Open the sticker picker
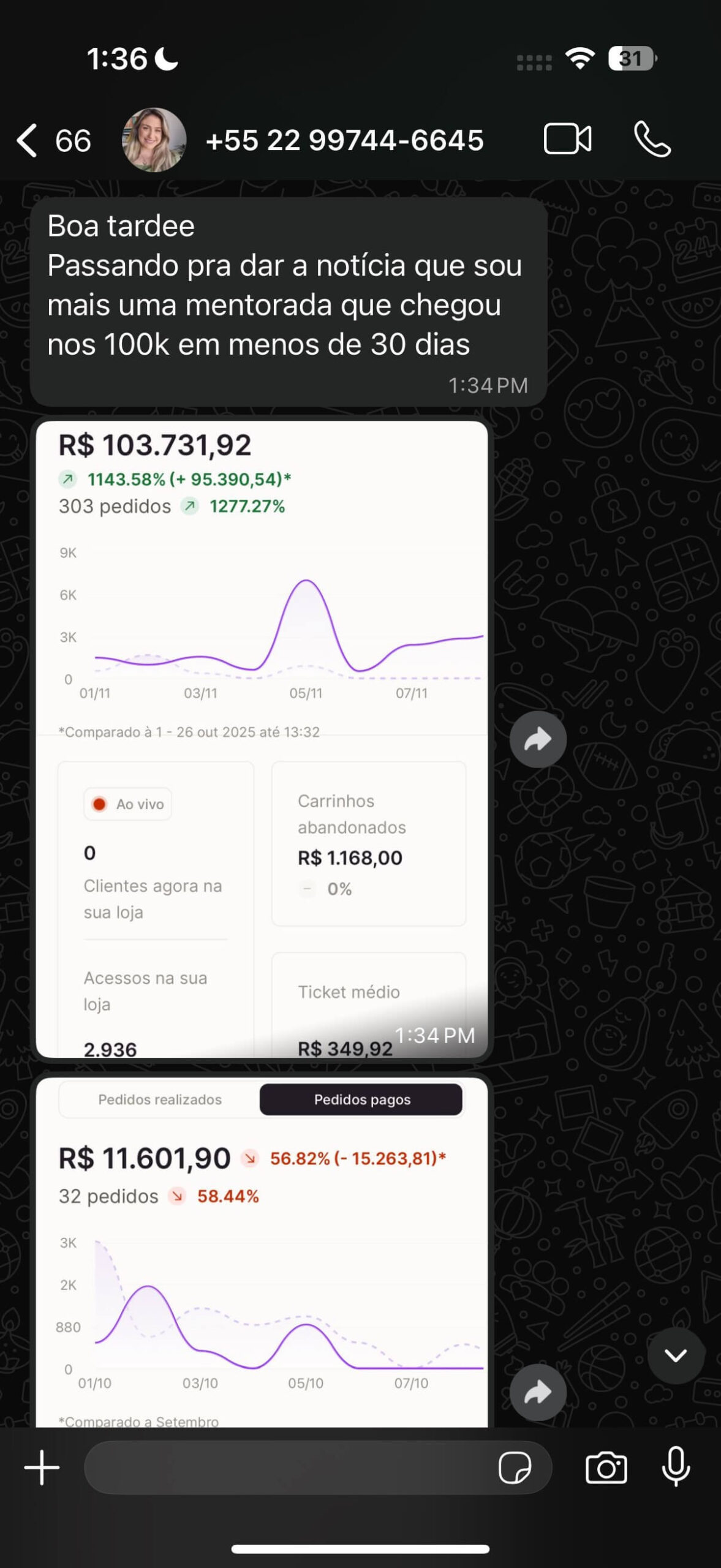Image resolution: width=721 pixels, height=1568 pixels. click(515, 1468)
